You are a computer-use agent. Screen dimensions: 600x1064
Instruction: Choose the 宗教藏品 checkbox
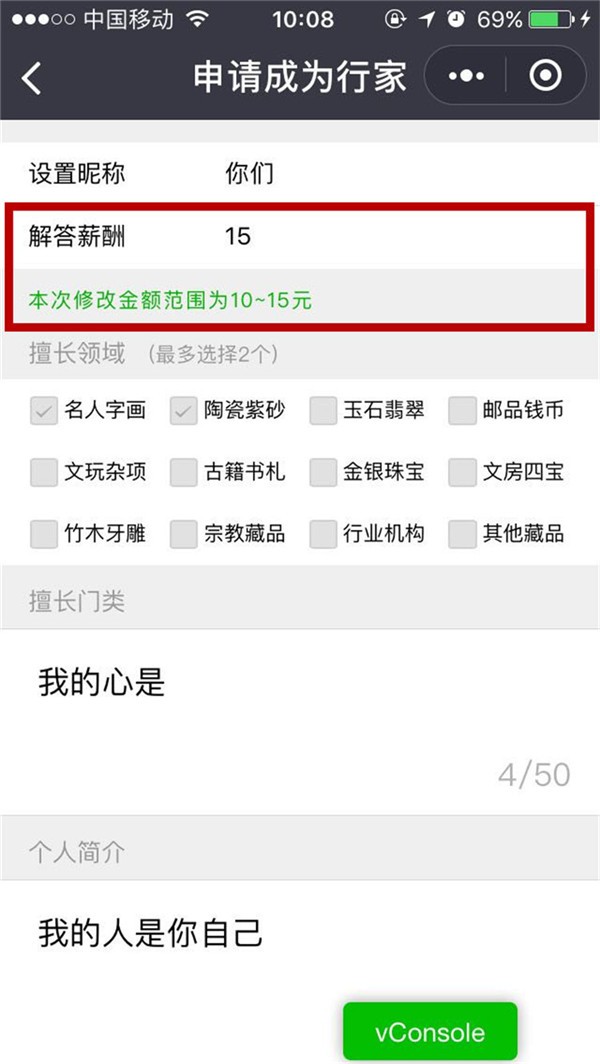pyautogui.click(x=184, y=534)
